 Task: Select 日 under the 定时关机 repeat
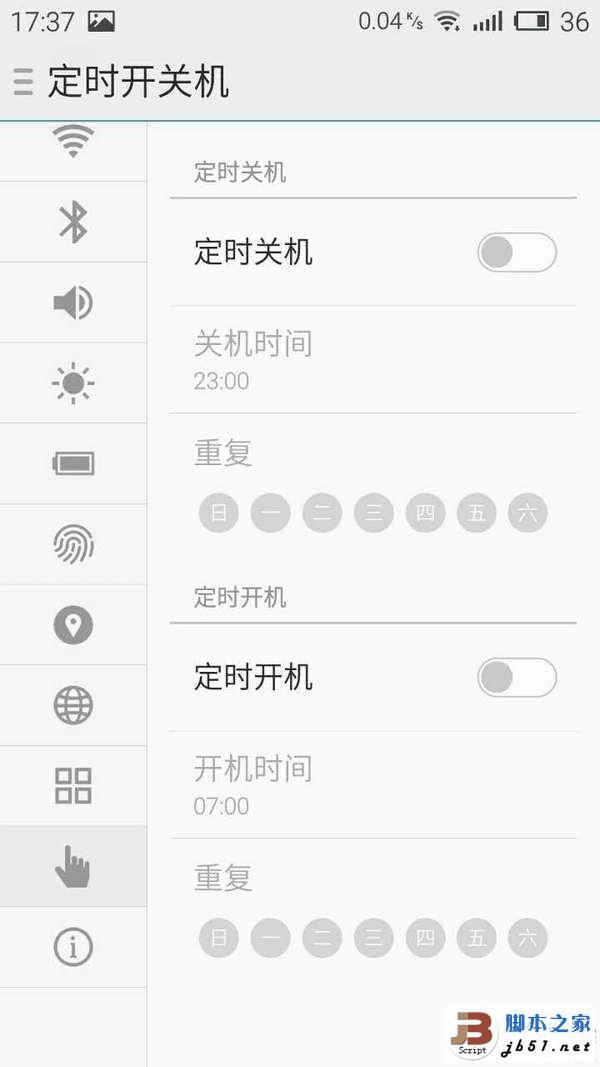coord(219,514)
